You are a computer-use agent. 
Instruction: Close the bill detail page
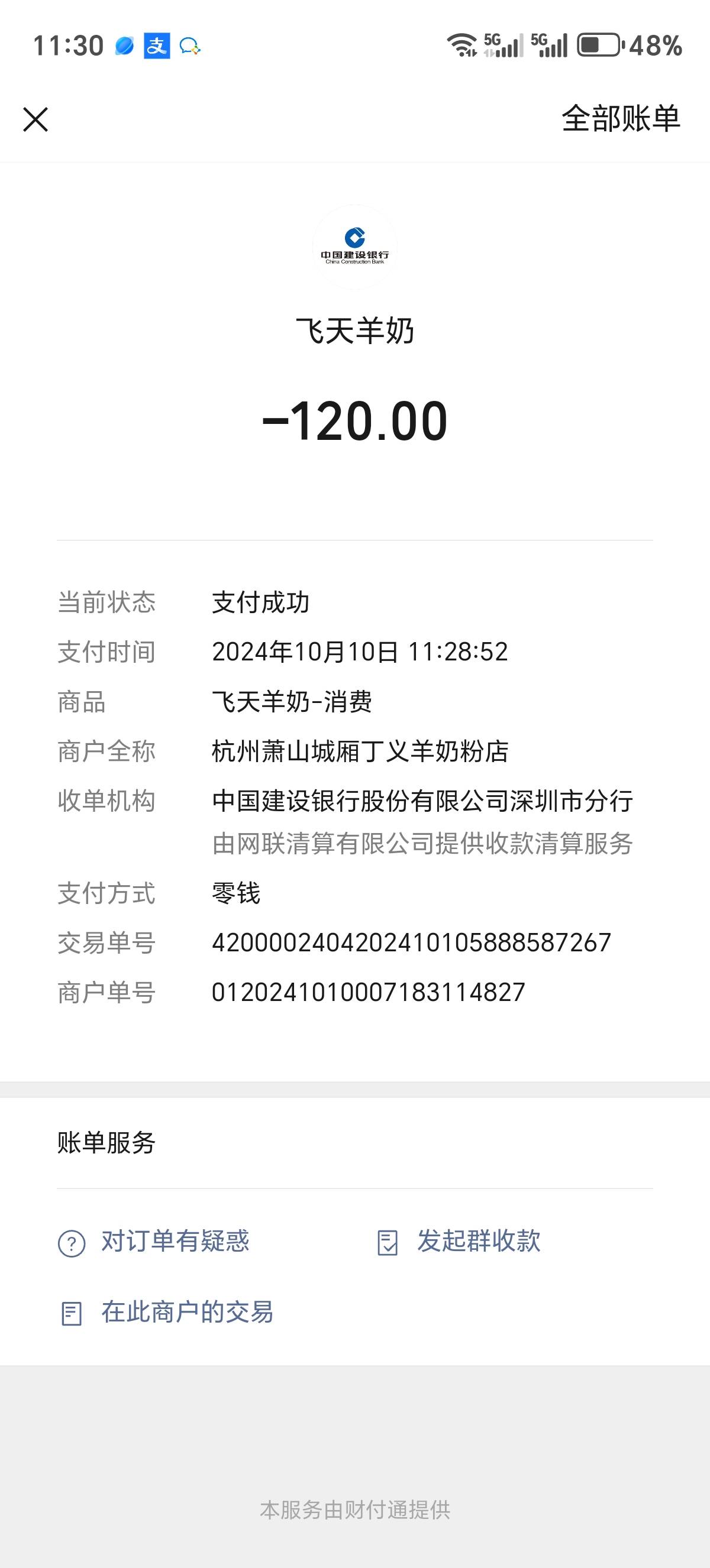point(35,119)
